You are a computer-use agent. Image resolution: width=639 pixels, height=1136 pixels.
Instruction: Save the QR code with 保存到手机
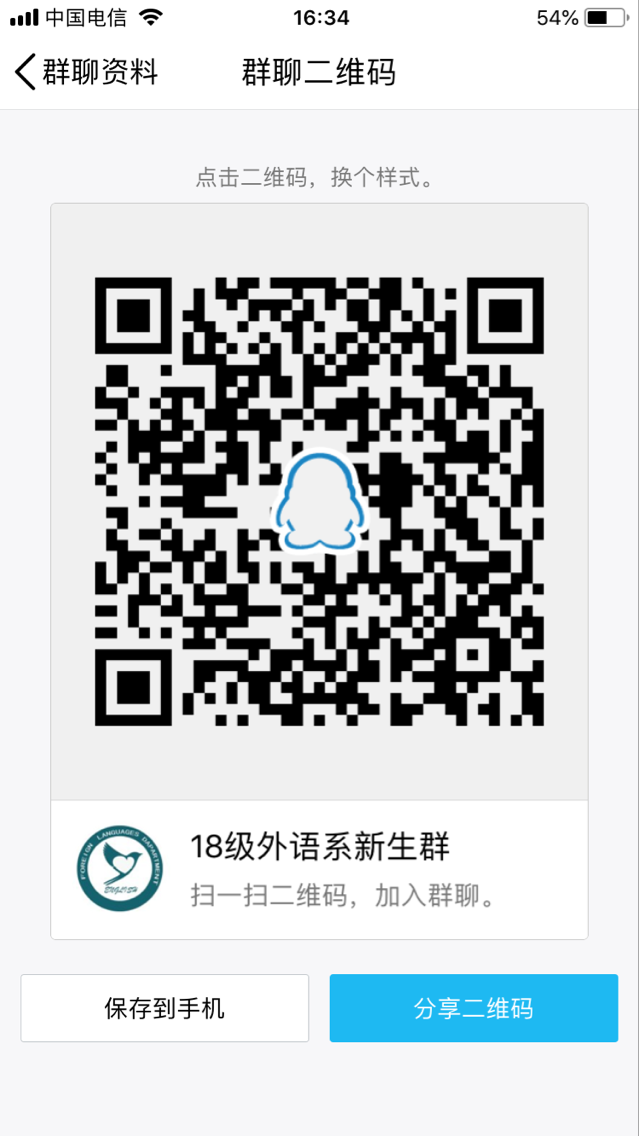point(165,1008)
